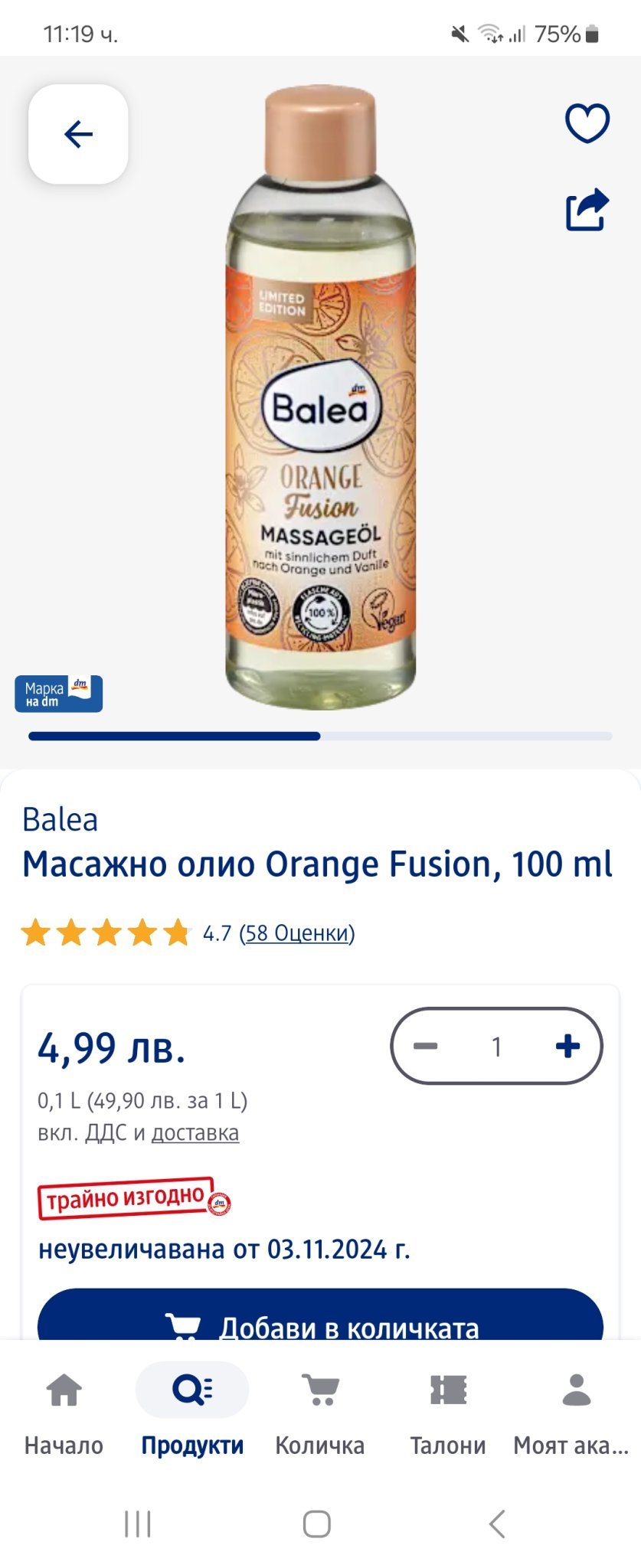Decrease quantity with the minus button
Image resolution: width=641 pixels, height=1568 pixels.
pos(426,1046)
